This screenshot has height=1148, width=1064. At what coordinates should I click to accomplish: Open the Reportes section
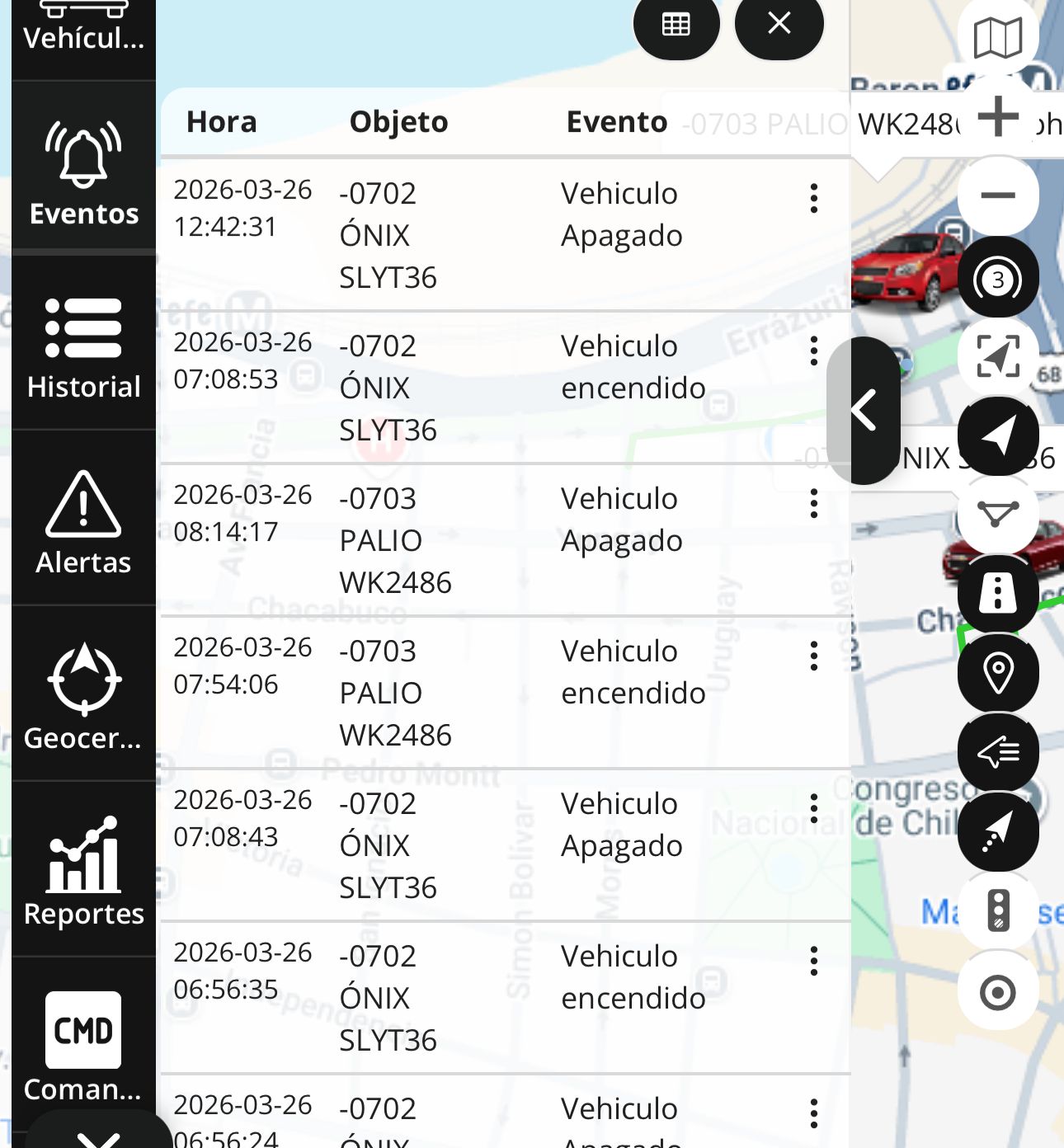pos(83,873)
